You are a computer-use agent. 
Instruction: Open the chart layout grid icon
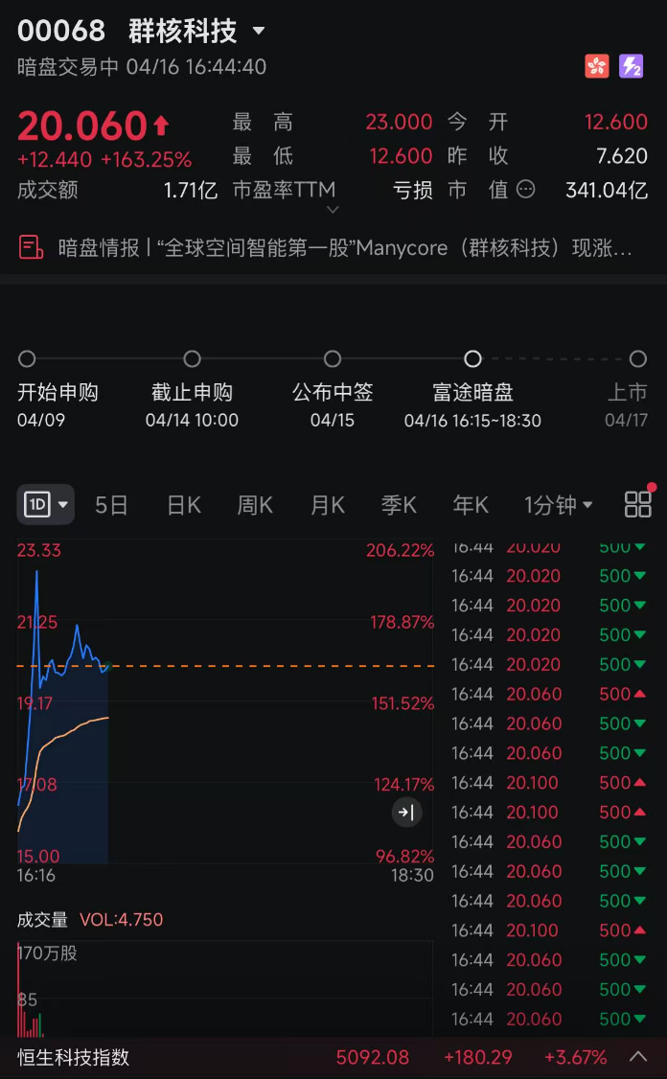click(638, 504)
